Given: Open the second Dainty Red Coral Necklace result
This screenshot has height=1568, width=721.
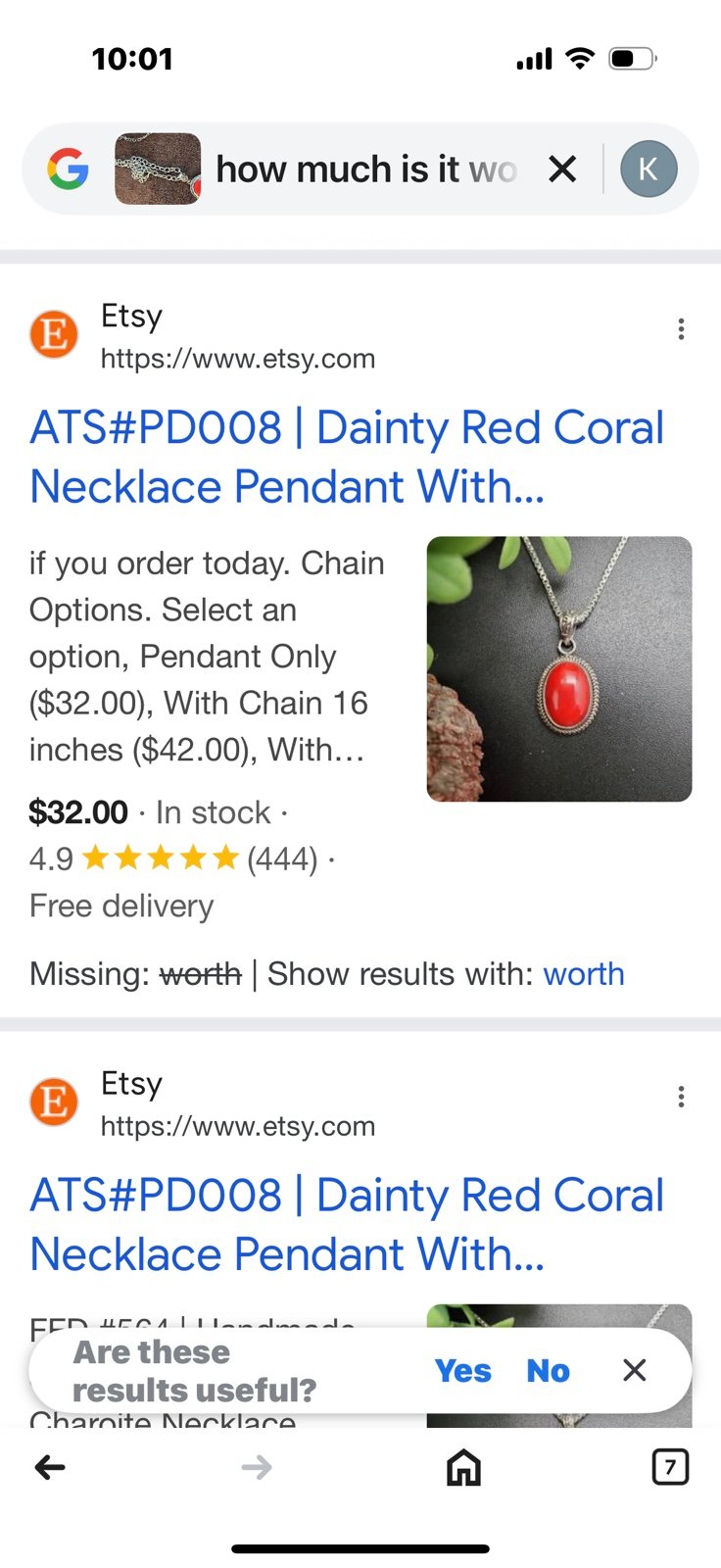Looking at the screenshot, I should pyautogui.click(x=347, y=1225).
